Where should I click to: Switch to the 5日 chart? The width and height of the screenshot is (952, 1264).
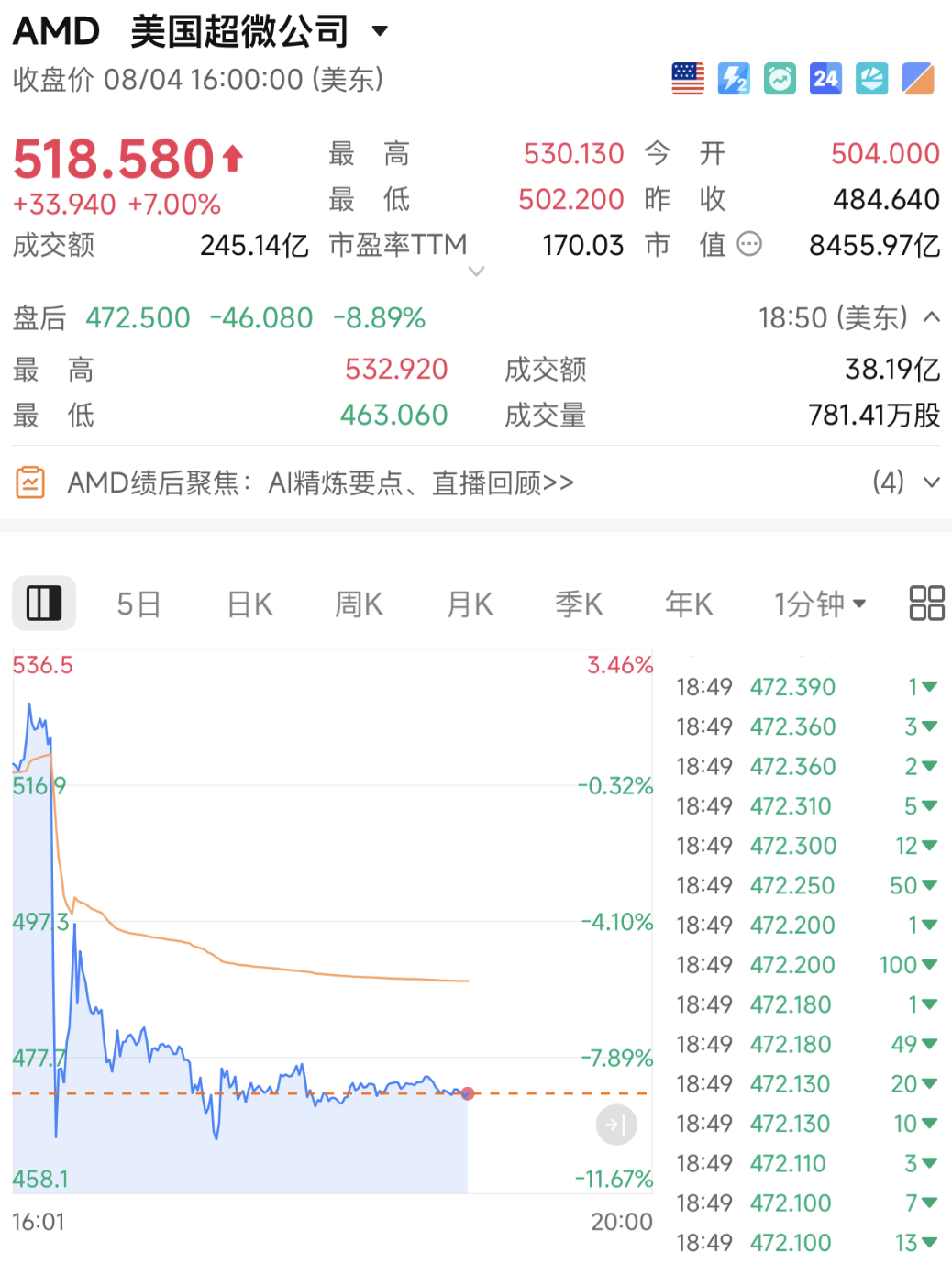(138, 604)
